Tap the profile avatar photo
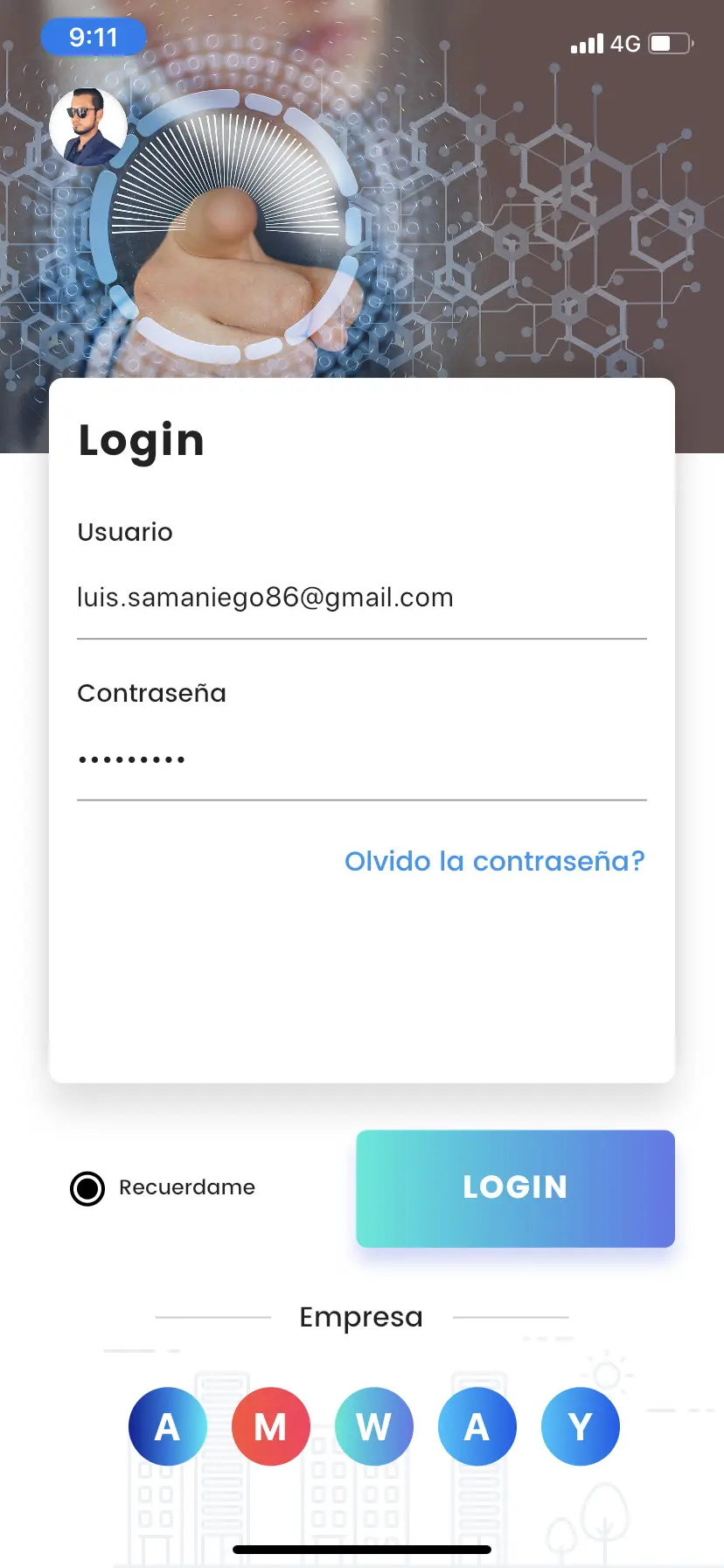724x1568 pixels. click(x=87, y=127)
